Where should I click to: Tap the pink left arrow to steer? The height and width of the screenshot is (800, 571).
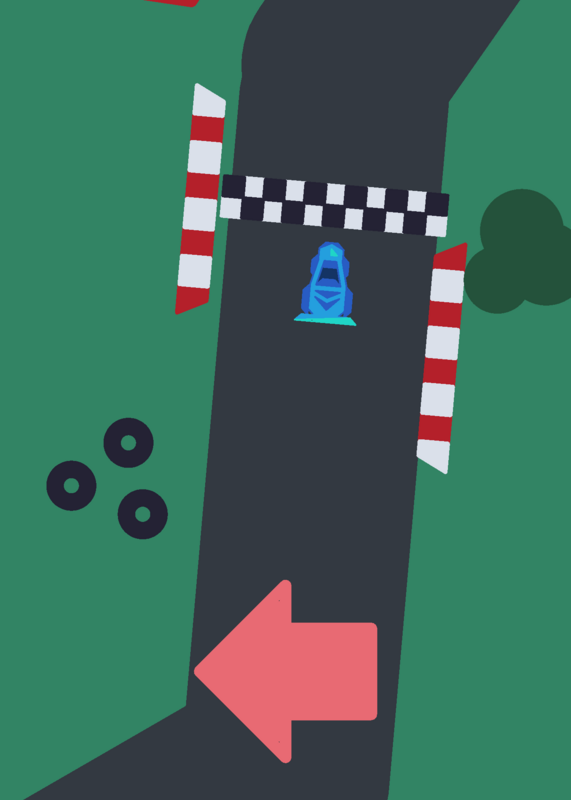pyautogui.click(x=286, y=671)
